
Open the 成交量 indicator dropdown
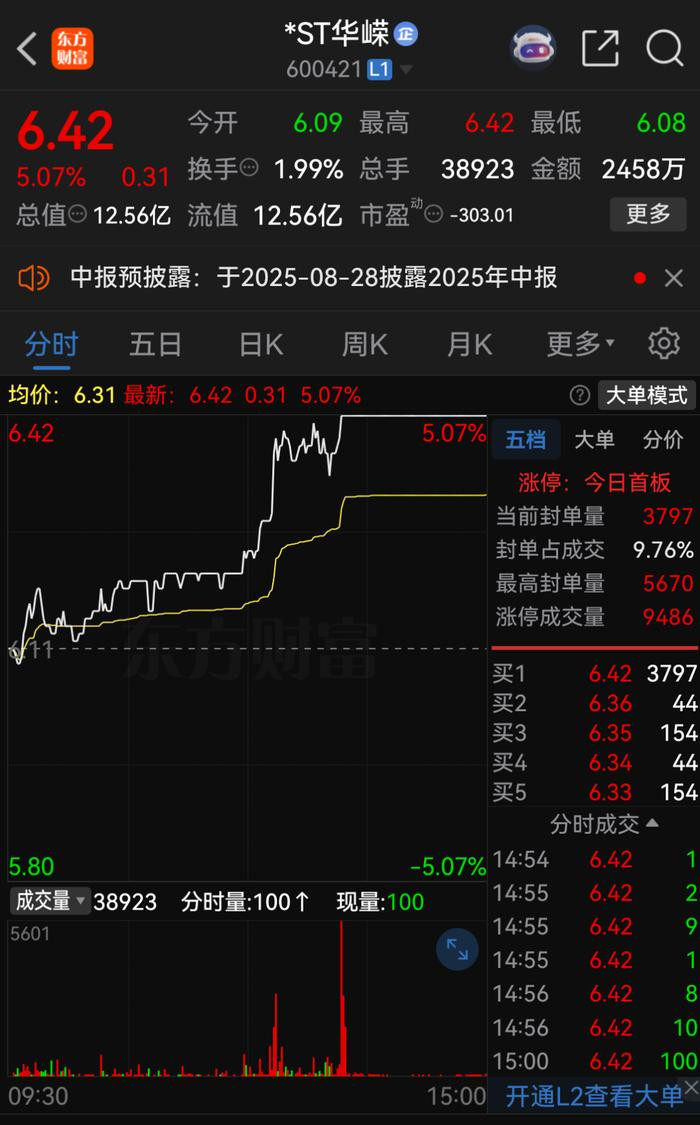pyautogui.click(x=50, y=900)
